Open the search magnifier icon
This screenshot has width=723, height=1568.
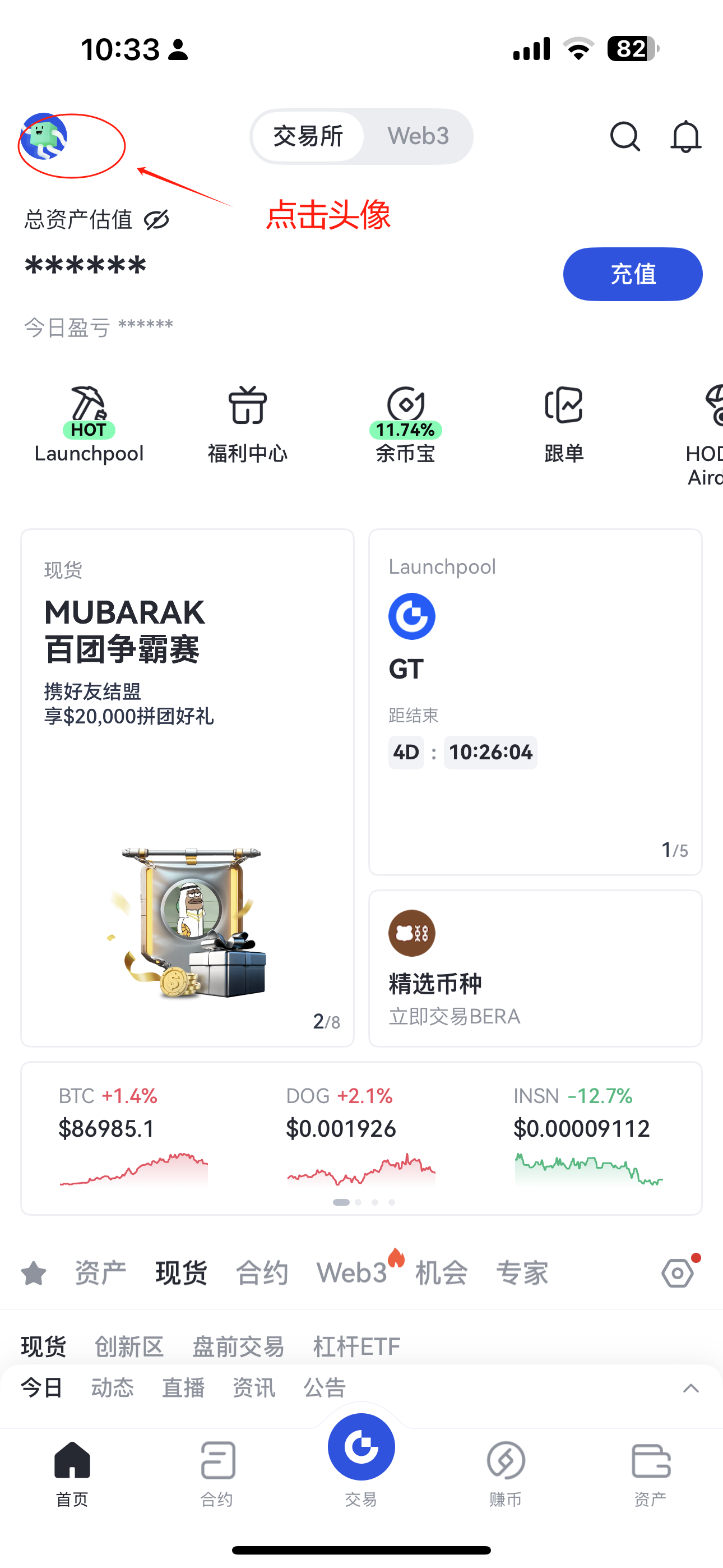[624, 136]
